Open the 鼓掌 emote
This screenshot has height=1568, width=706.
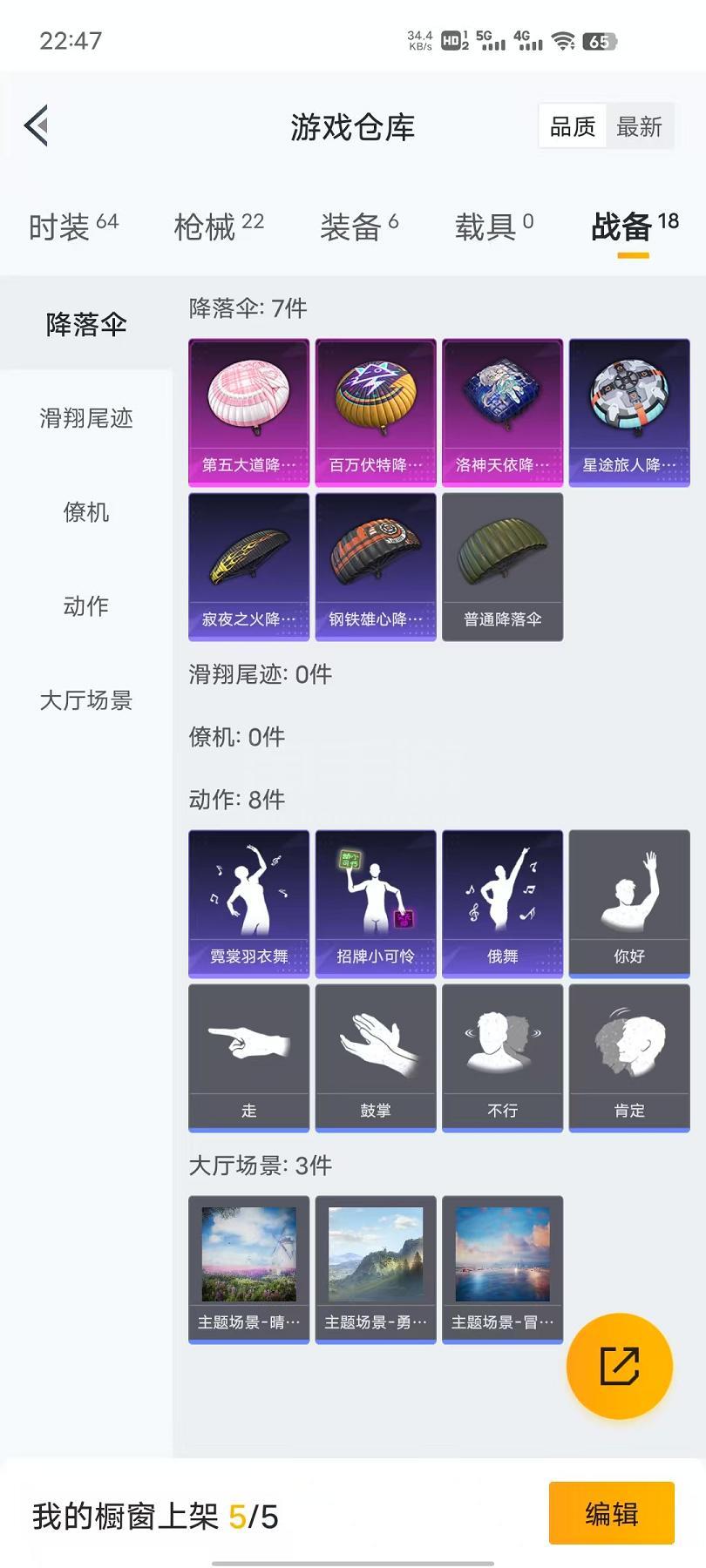click(376, 1058)
